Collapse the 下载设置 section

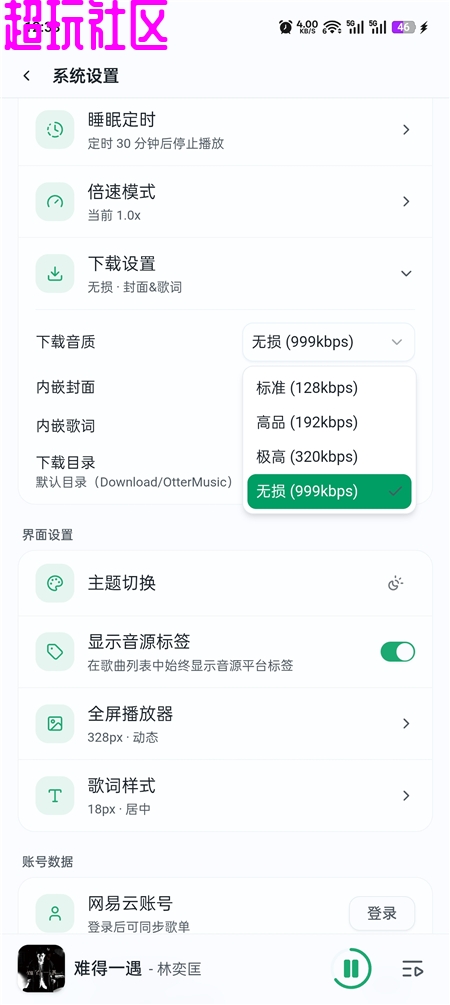[406, 274]
